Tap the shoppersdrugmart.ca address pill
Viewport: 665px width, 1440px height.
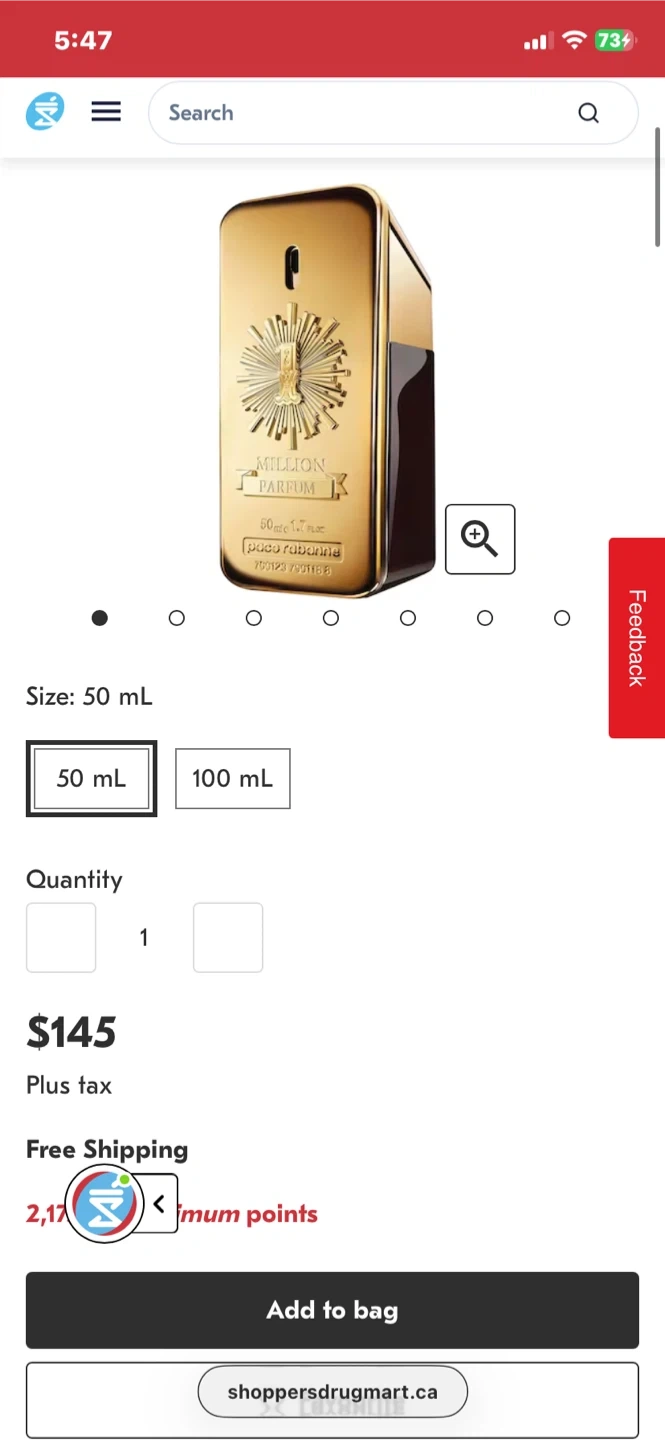332,1391
